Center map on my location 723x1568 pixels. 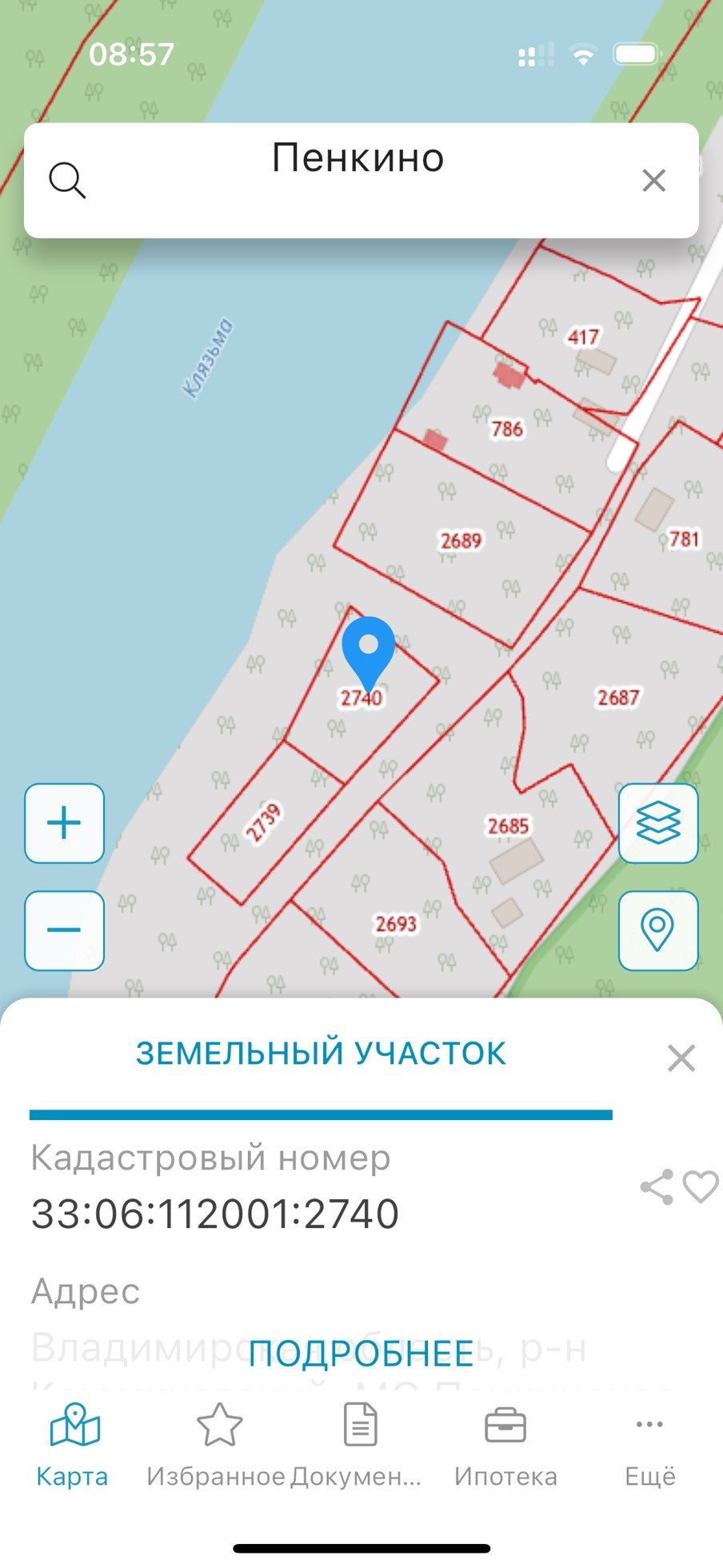tap(657, 930)
